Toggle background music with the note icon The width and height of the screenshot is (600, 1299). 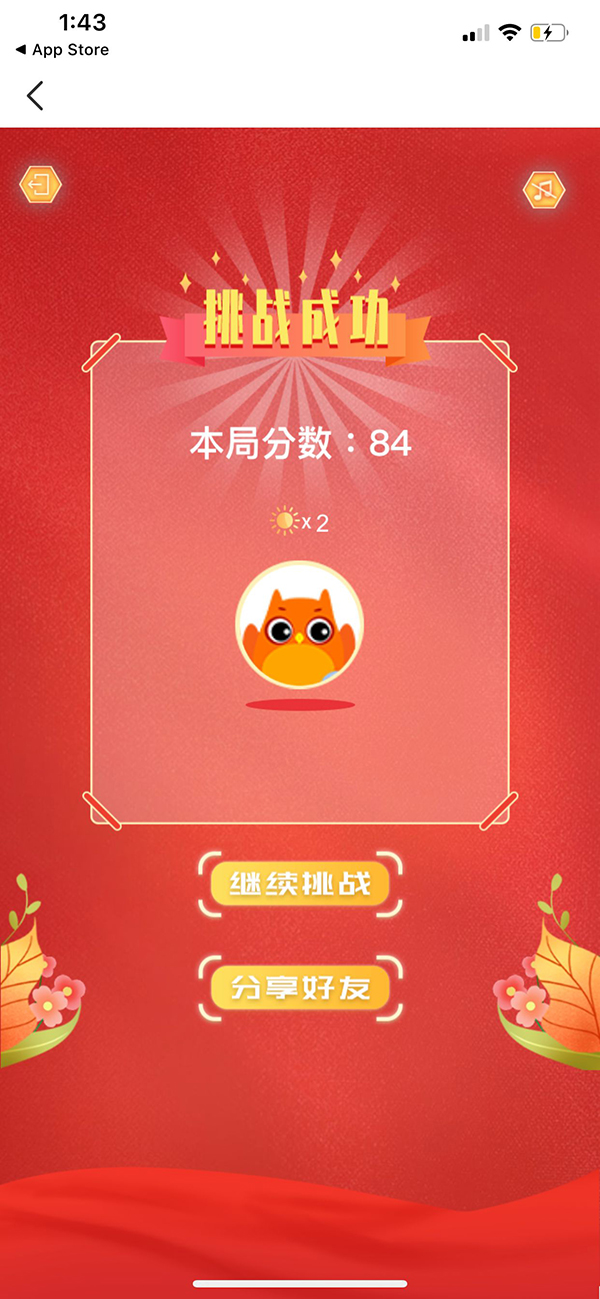point(544,189)
